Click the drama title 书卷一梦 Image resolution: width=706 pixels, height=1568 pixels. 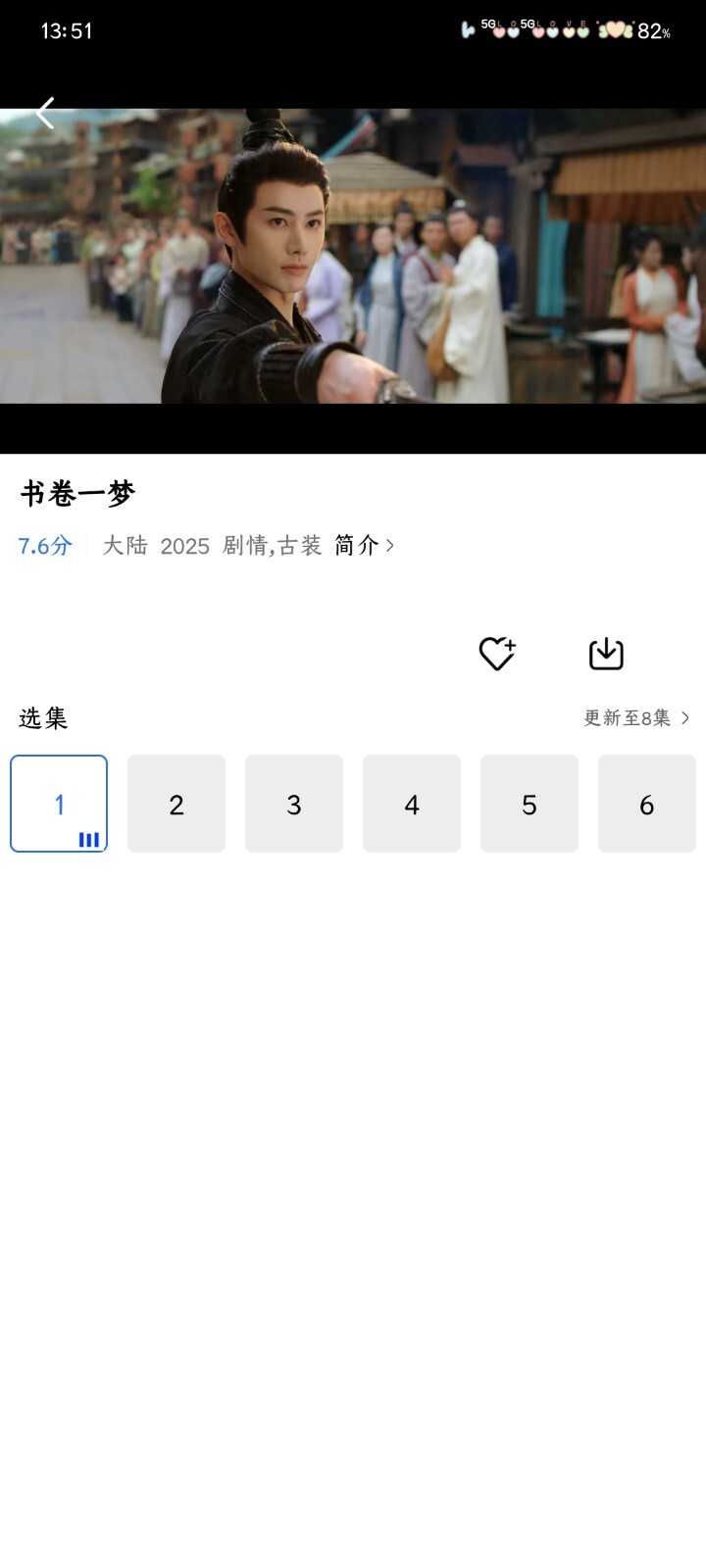78,490
